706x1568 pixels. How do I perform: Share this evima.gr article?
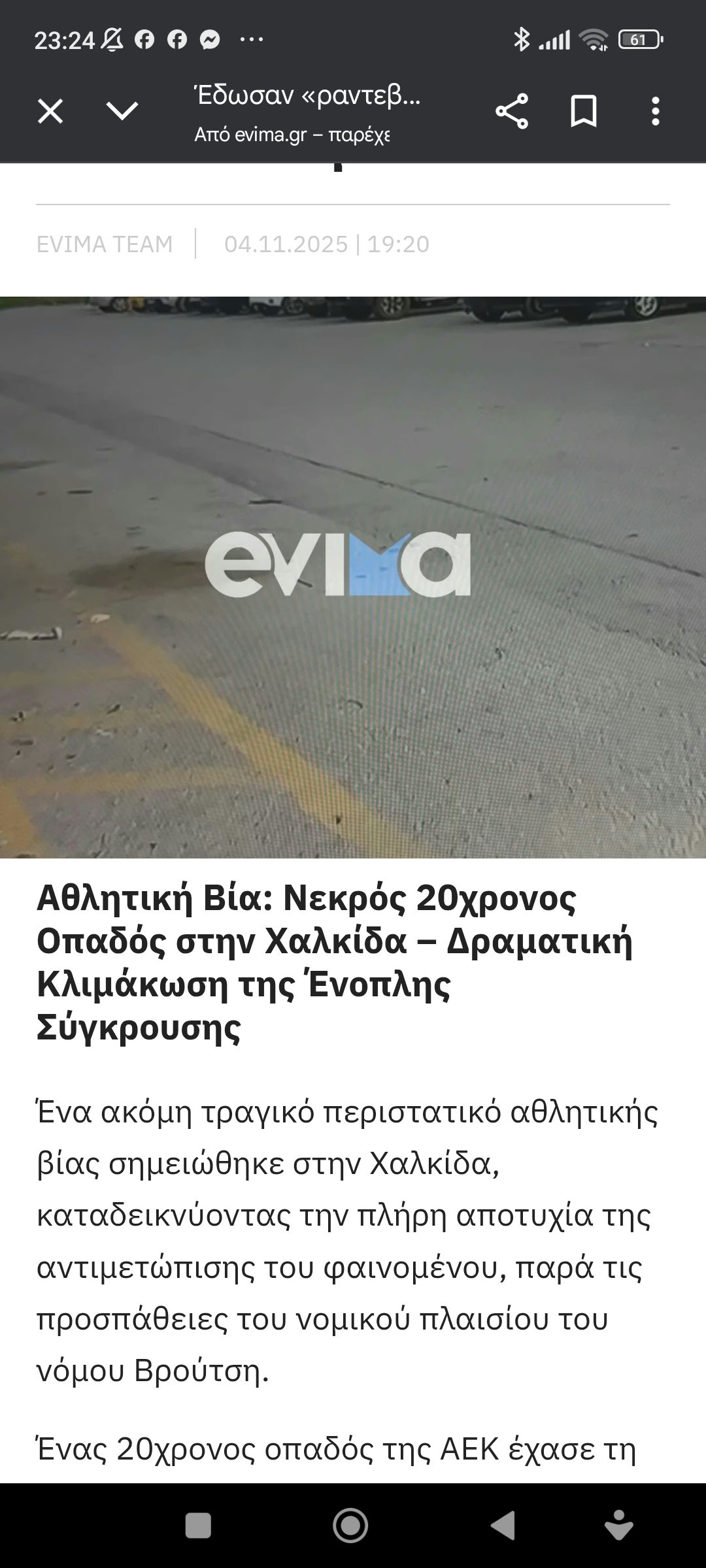click(x=511, y=111)
